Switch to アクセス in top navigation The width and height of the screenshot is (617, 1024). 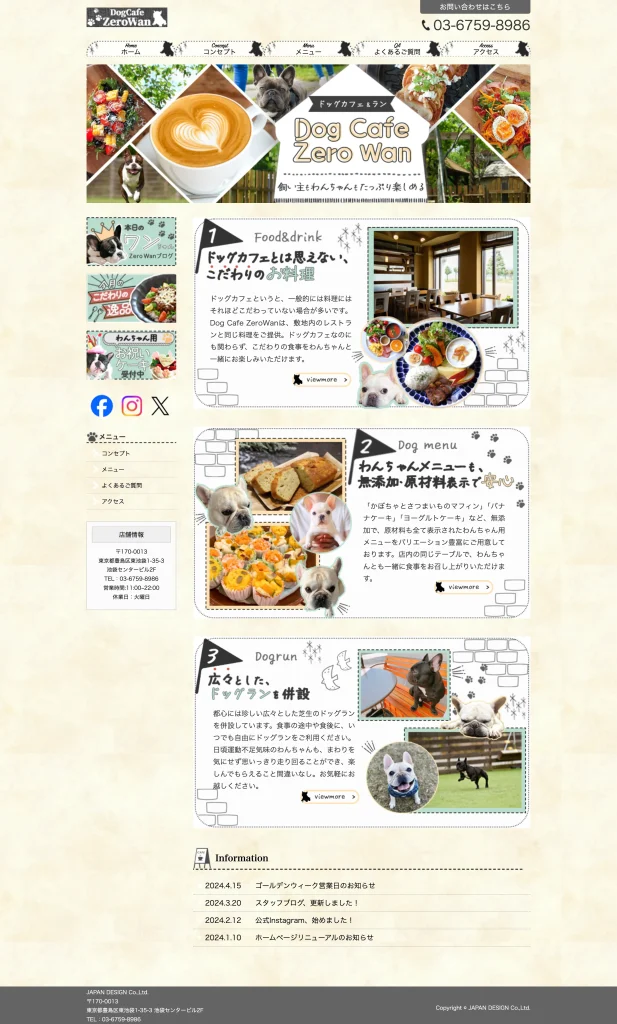point(486,49)
